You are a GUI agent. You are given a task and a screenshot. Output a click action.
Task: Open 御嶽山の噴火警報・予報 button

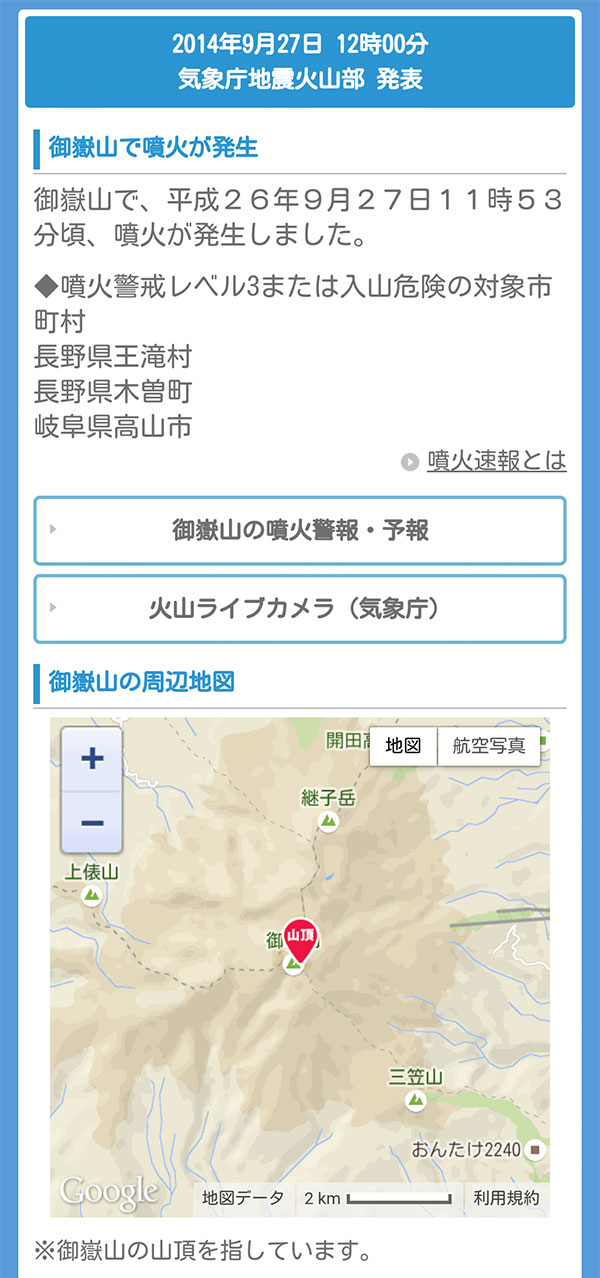(x=300, y=530)
